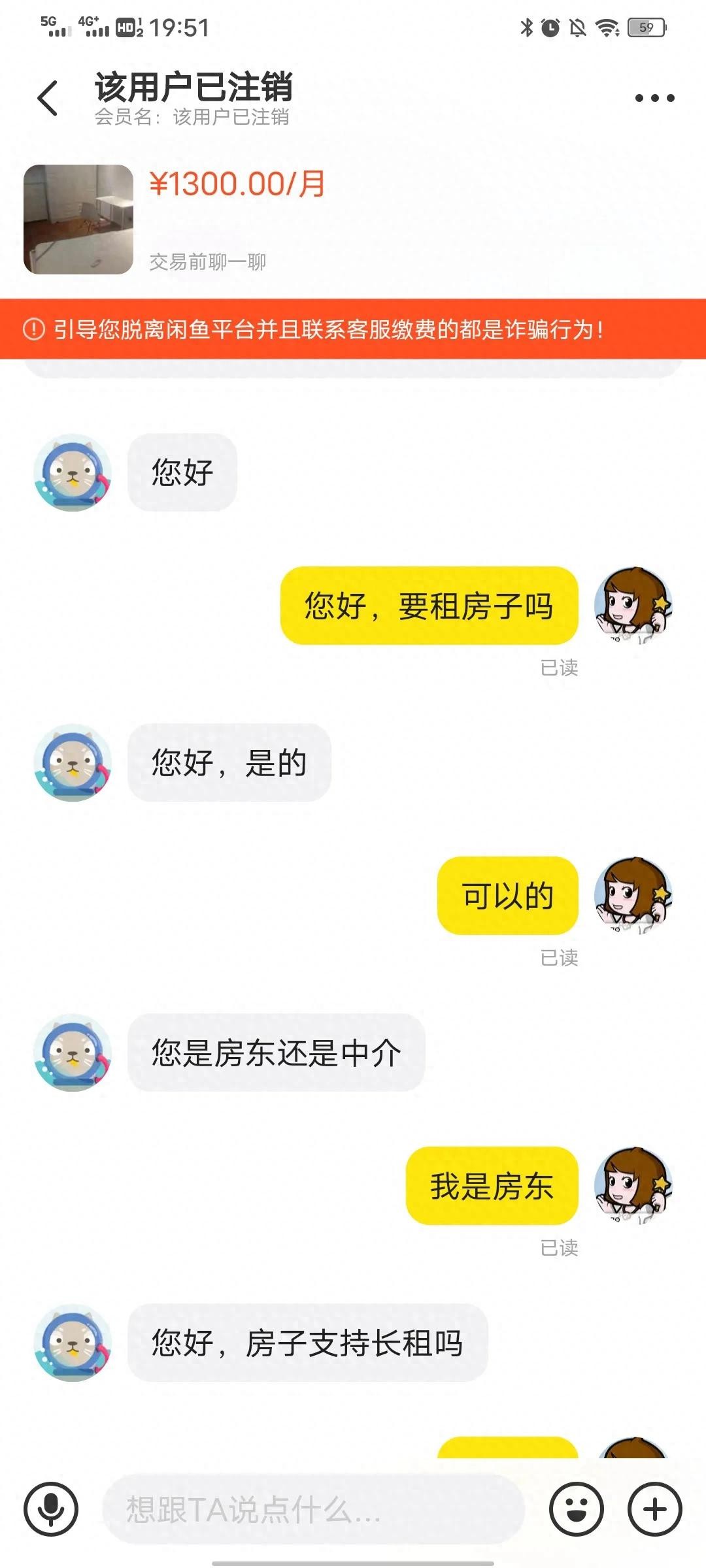Open the ¥1300.00/月 rental listing card
Screen dimensions: 706x1568
click(x=235, y=219)
